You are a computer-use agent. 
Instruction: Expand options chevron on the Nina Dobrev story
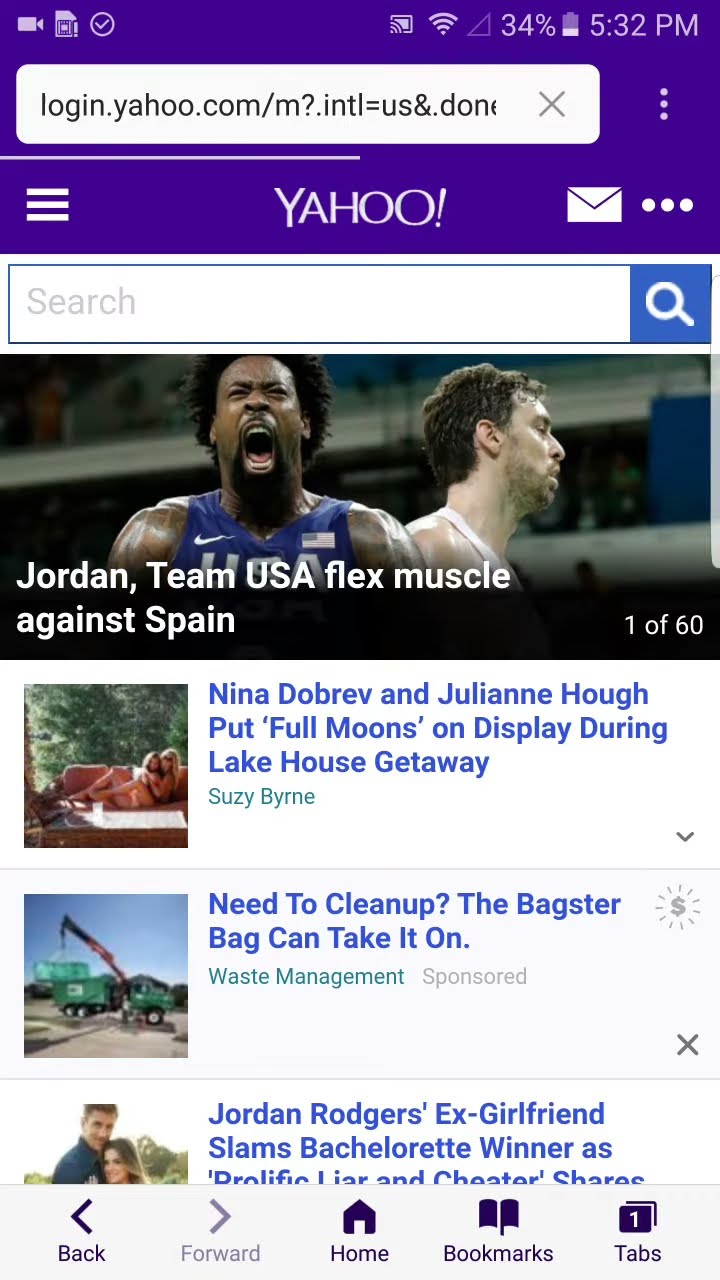[x=685, y=837]
